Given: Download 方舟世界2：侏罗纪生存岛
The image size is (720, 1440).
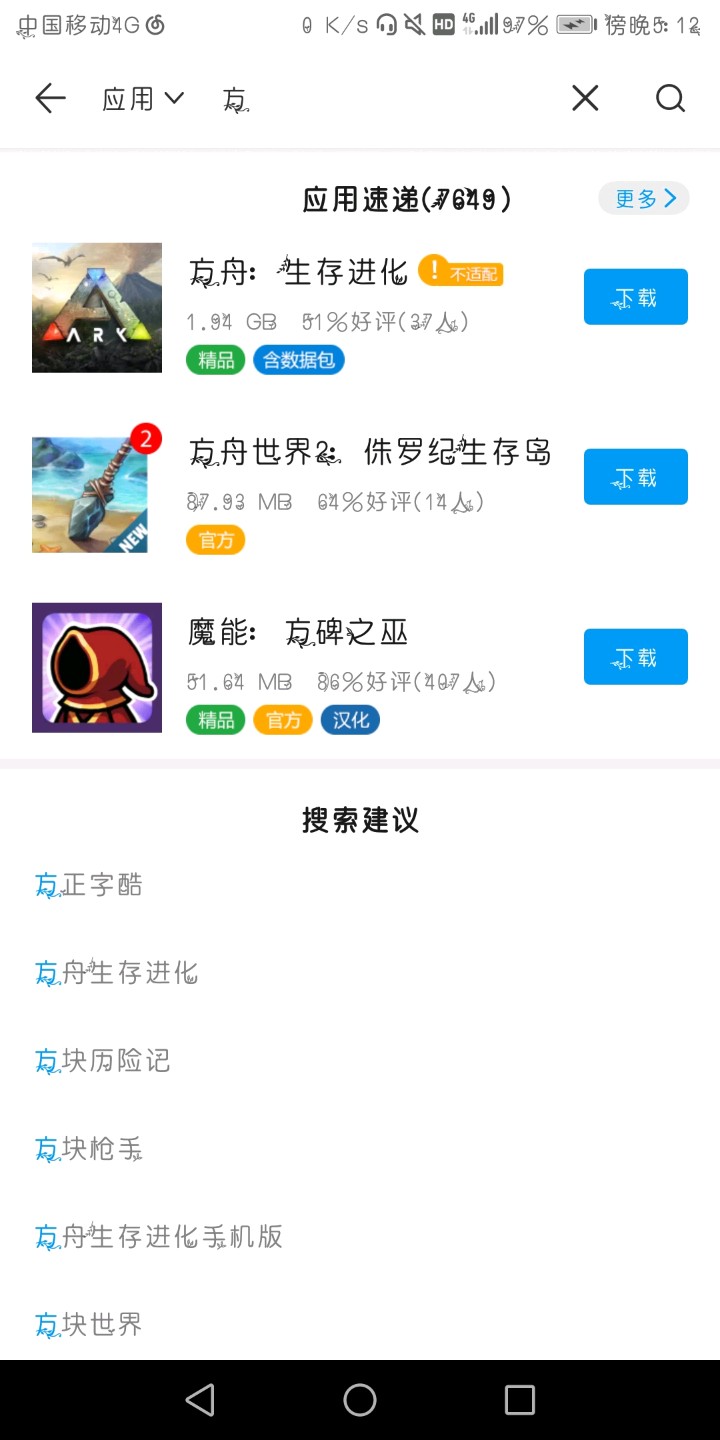Looking at the screenshot, I should pyautogui.click(x=635, y=477).
